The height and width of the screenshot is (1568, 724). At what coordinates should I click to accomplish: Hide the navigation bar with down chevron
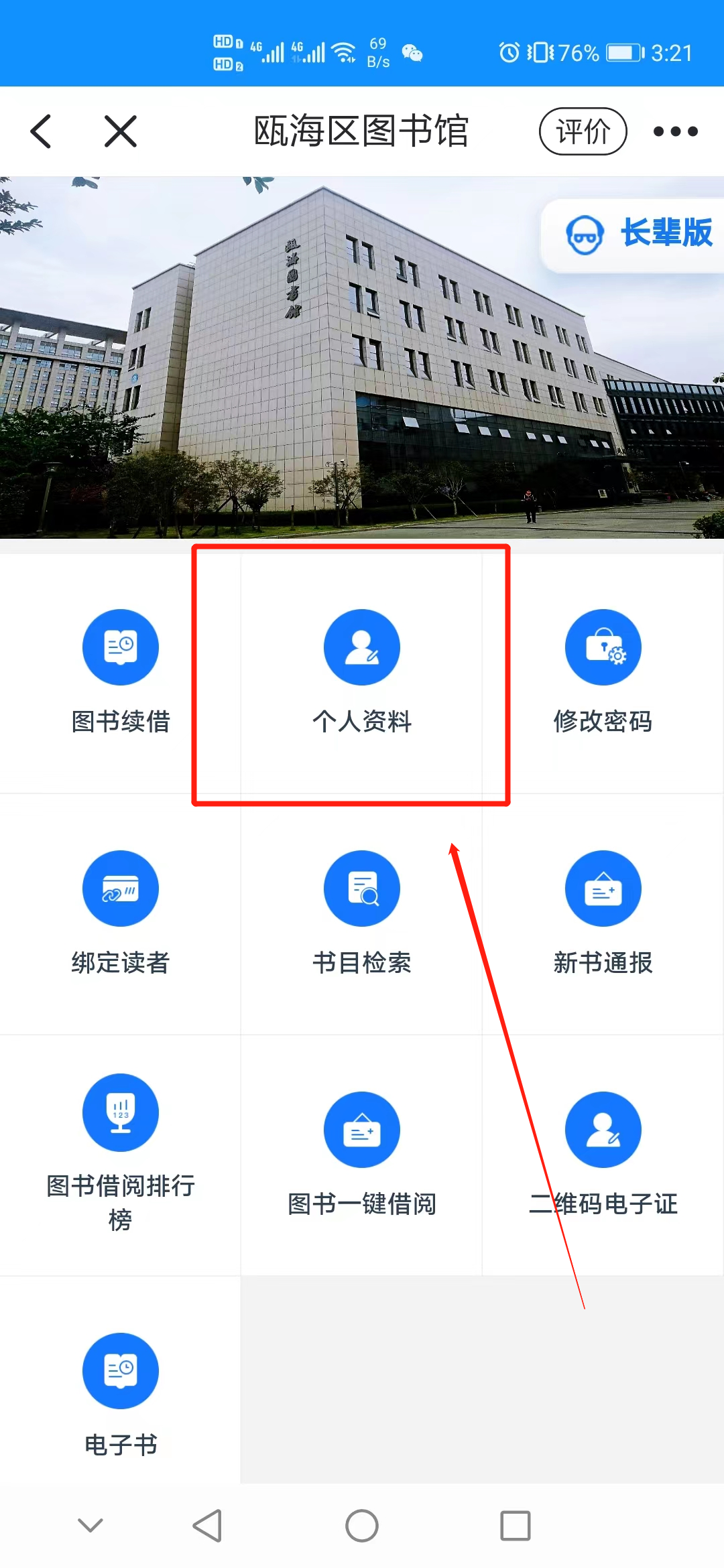pyautogui.click(x=90, y=1526)
